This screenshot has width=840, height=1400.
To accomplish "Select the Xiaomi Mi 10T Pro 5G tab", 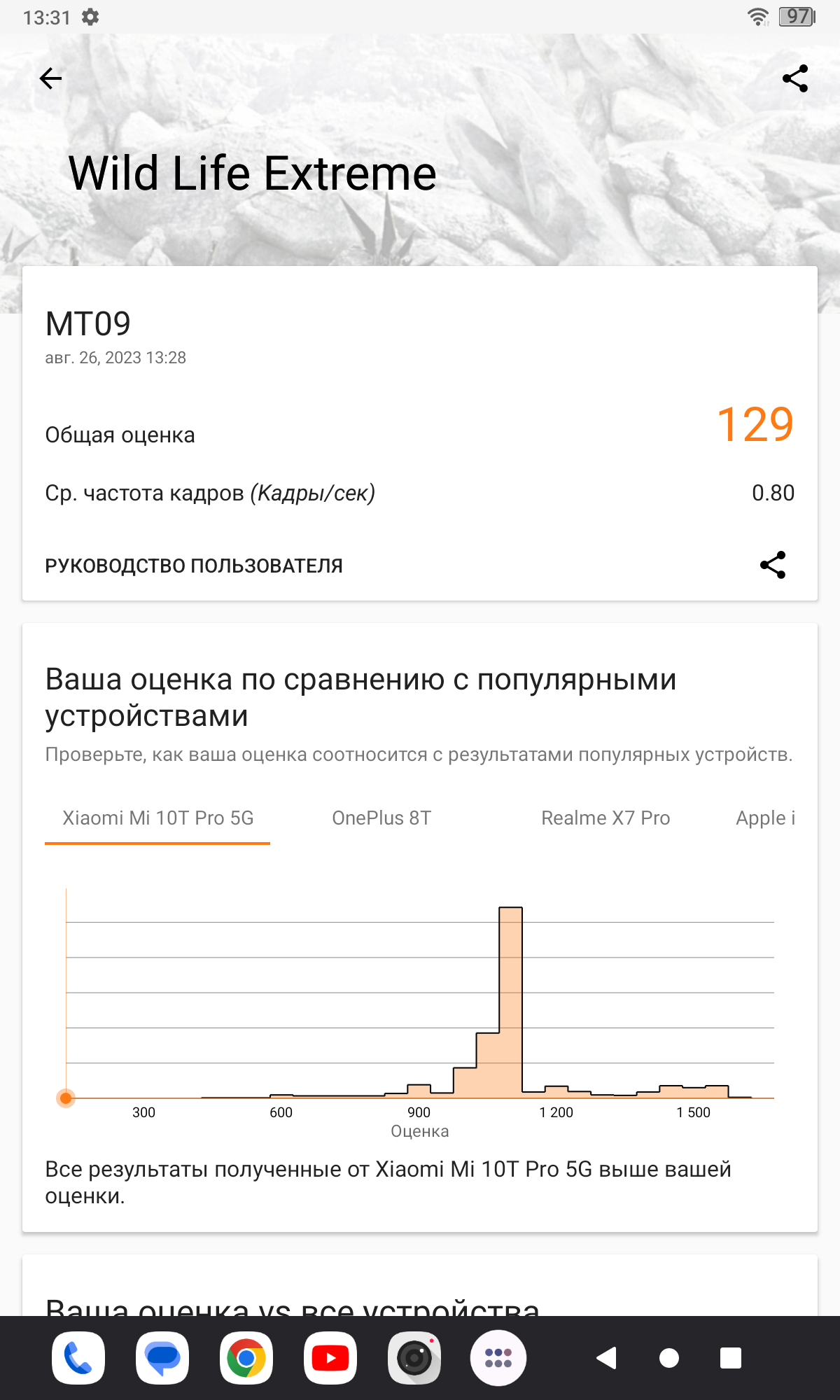I will point(157,818).
